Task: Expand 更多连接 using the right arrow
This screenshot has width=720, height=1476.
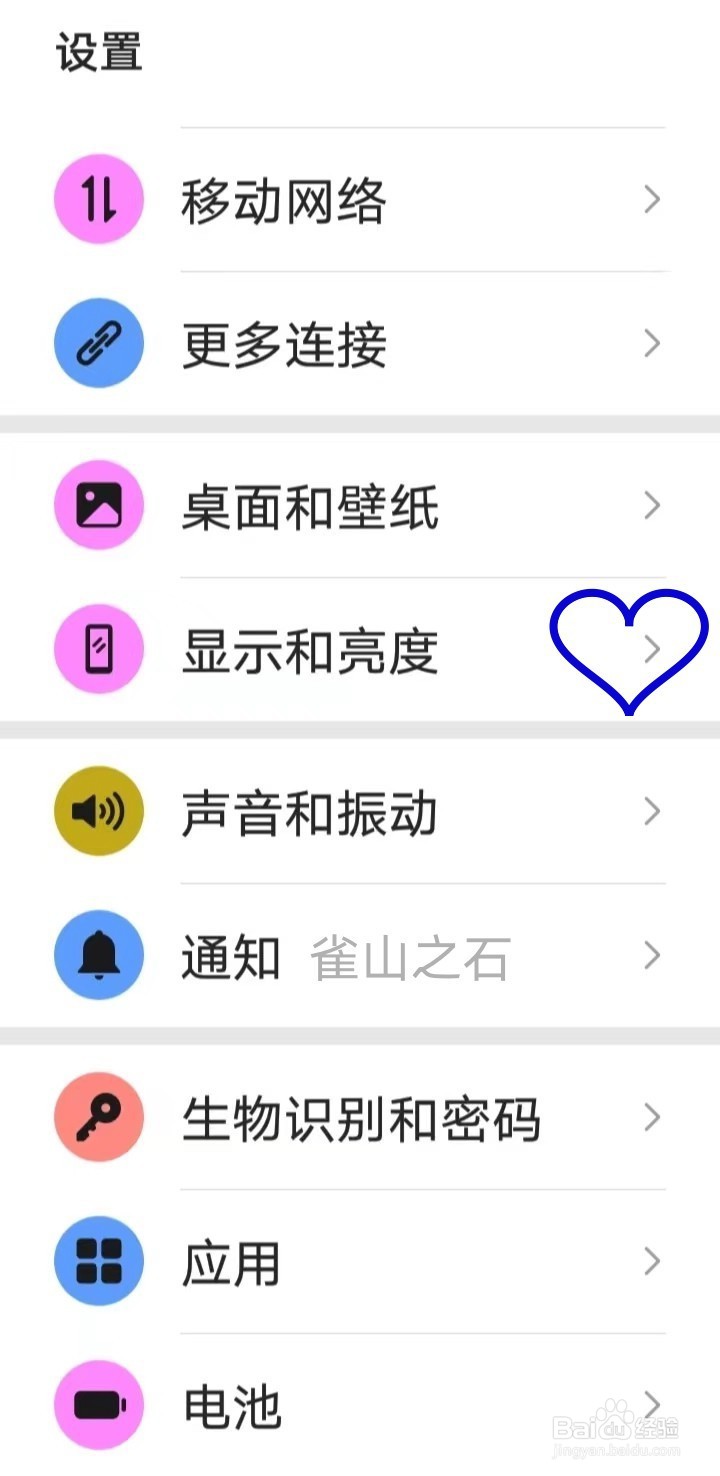Action: click(652, 343)
